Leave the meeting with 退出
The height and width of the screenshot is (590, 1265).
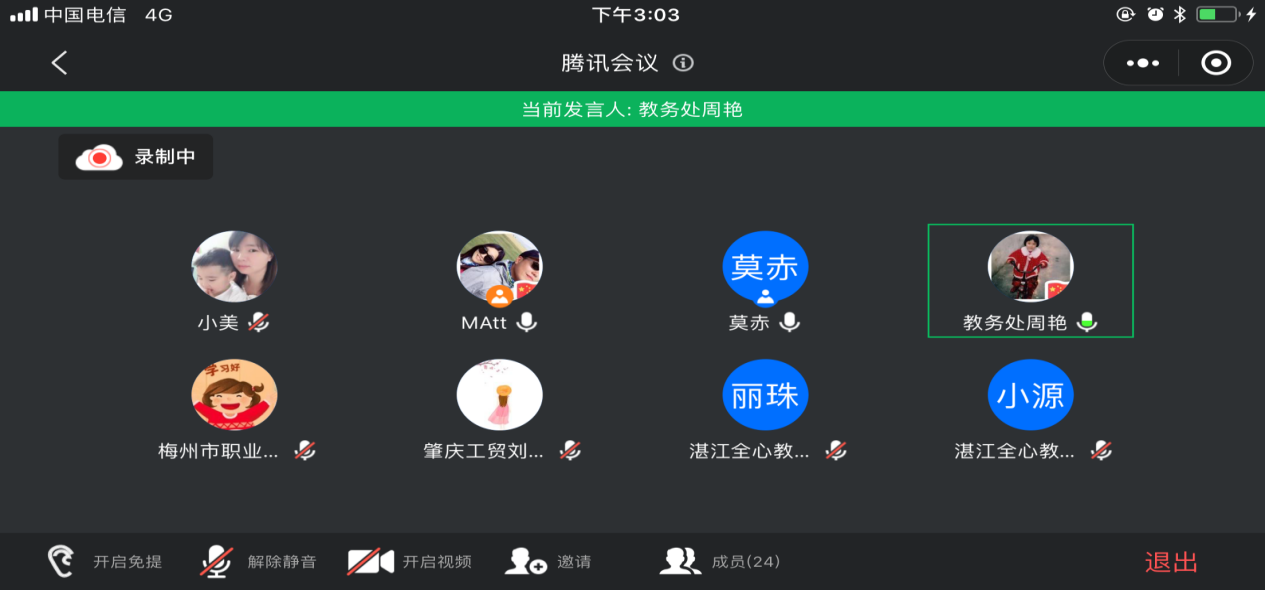(x=1171, y=562)
